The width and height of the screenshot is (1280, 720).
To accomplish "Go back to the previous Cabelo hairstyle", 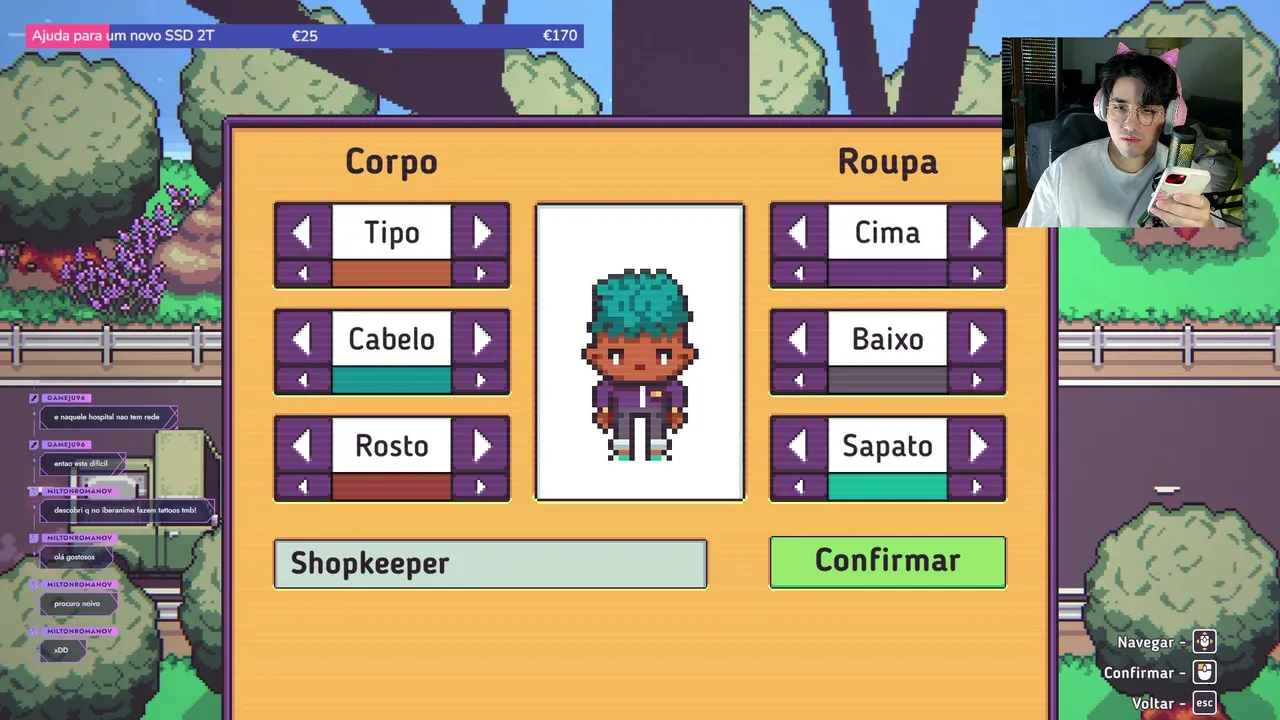I will tap(302, 340).
